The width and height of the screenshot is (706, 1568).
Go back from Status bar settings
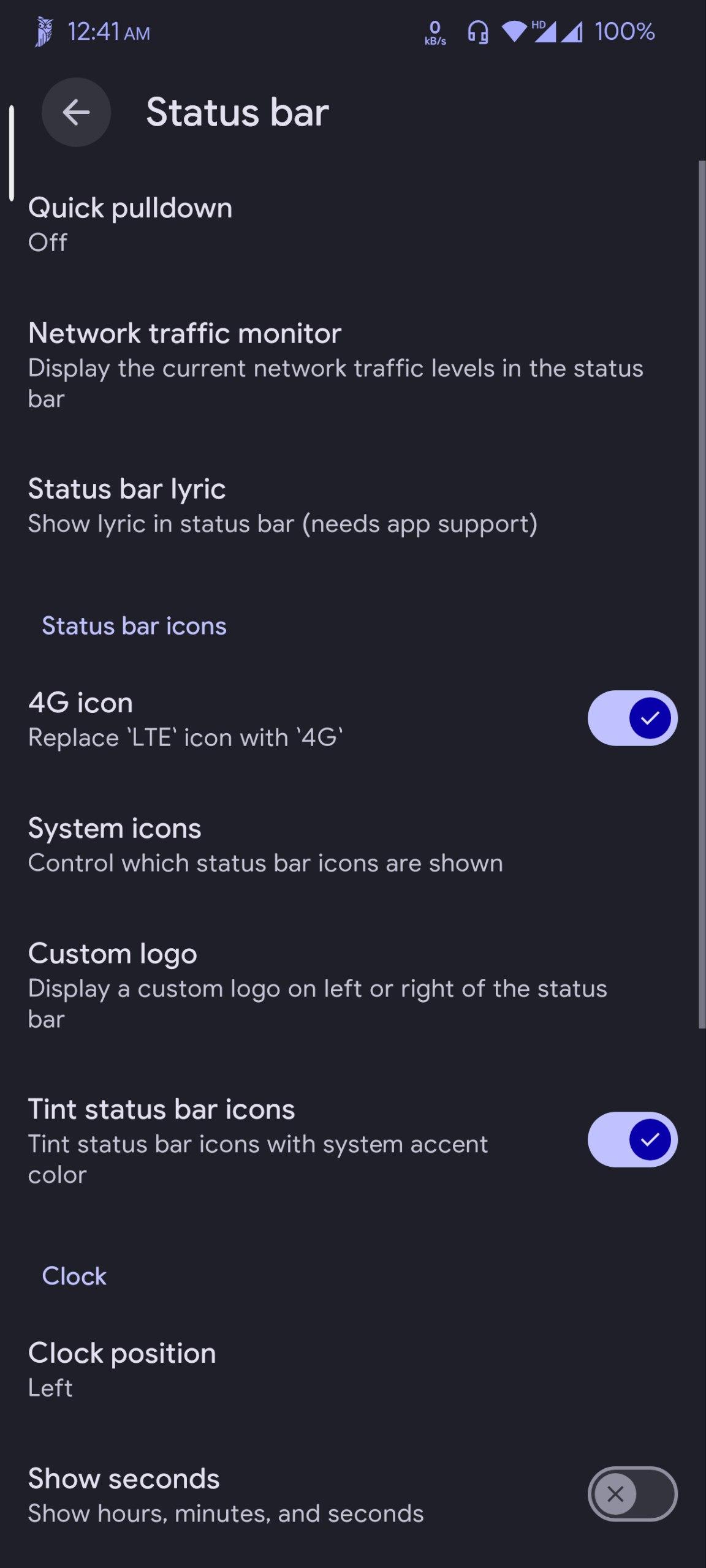[76, 112]
